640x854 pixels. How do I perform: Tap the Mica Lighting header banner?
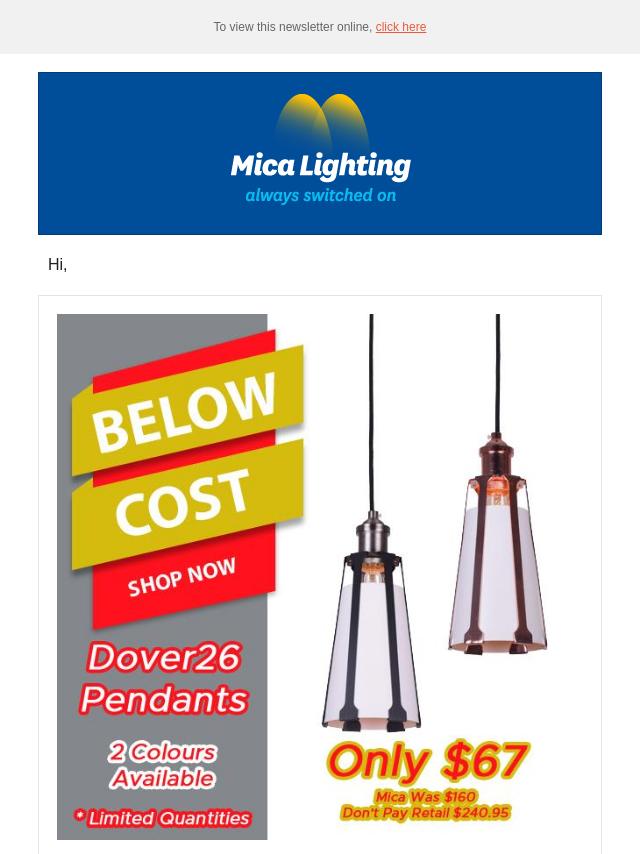click(320, 153)
